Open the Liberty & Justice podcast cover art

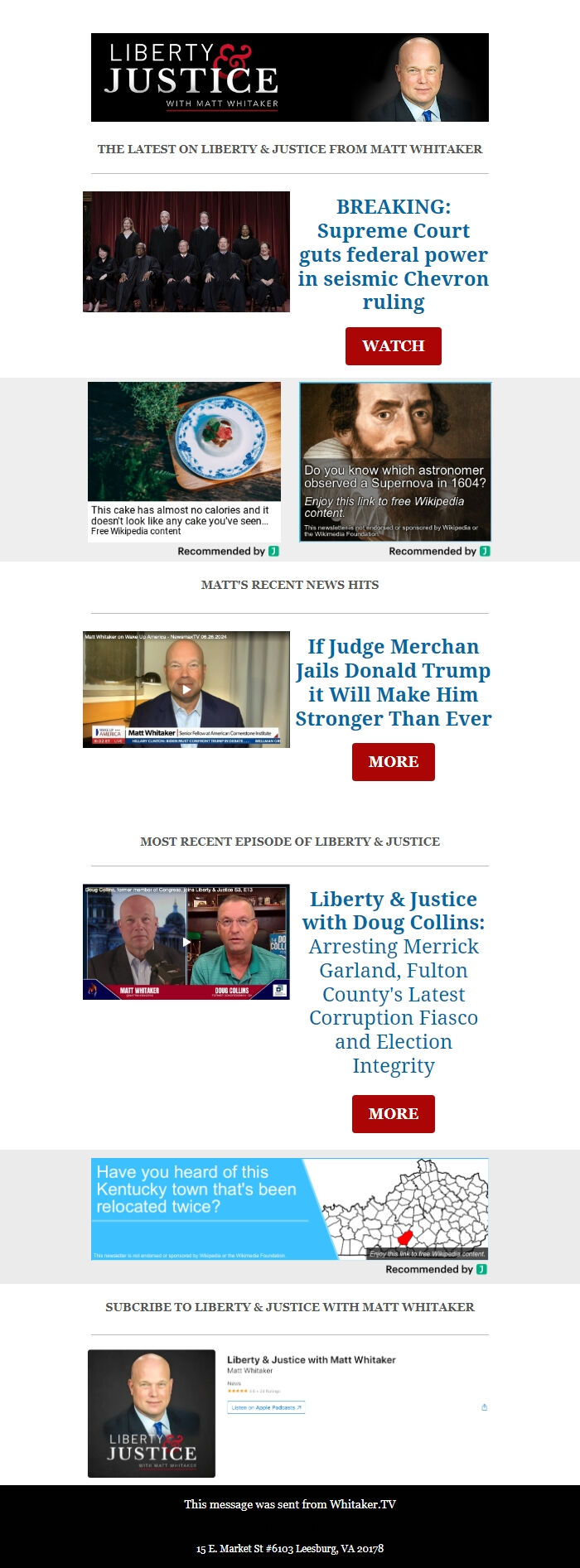(152, 1414)
